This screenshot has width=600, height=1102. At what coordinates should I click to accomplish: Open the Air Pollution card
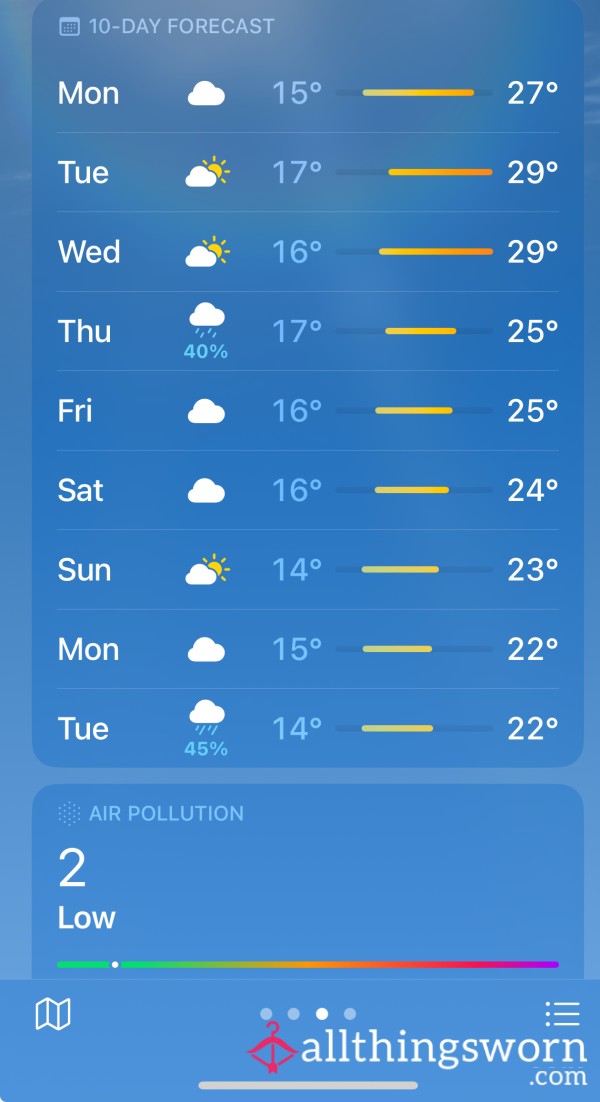[308, 882]
